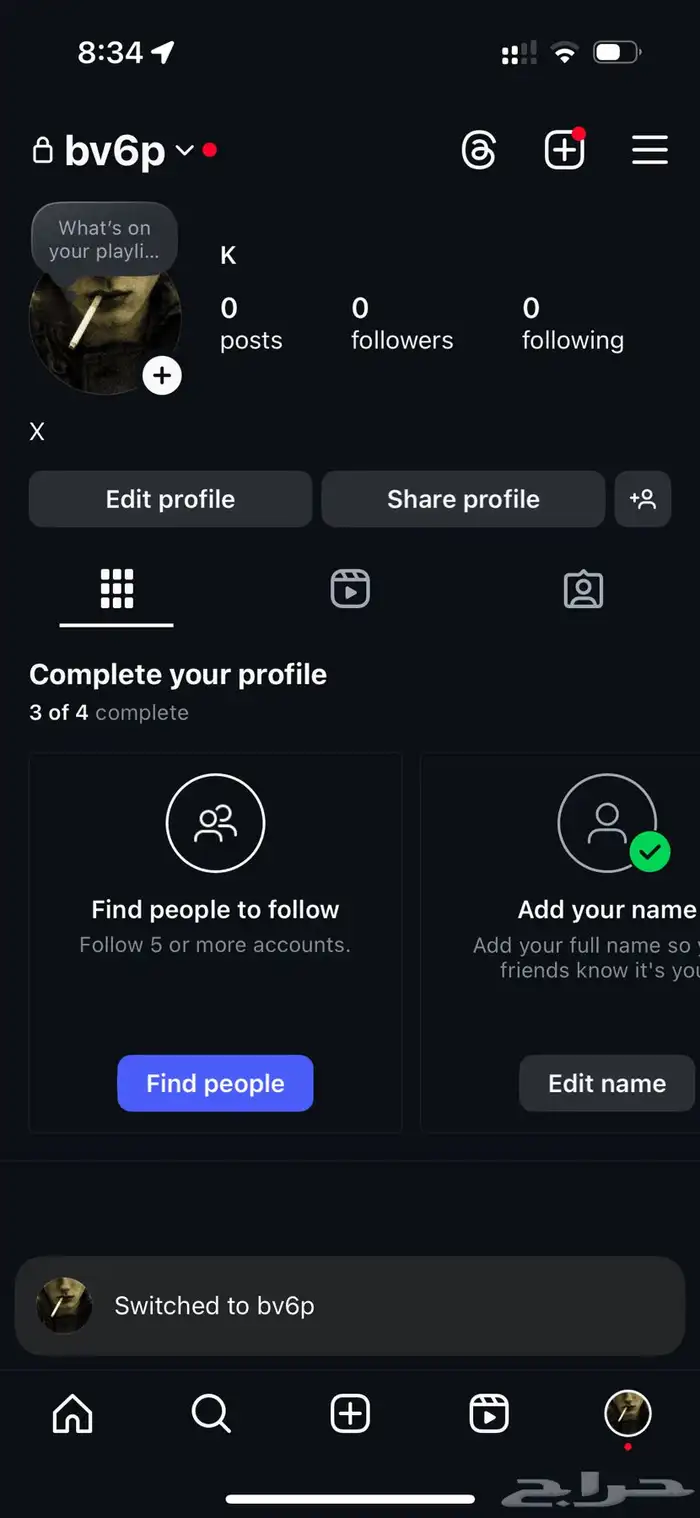The image size is (700, 1518).
Task: Tap the Edit name button
Action: (x=606, y=1083)
